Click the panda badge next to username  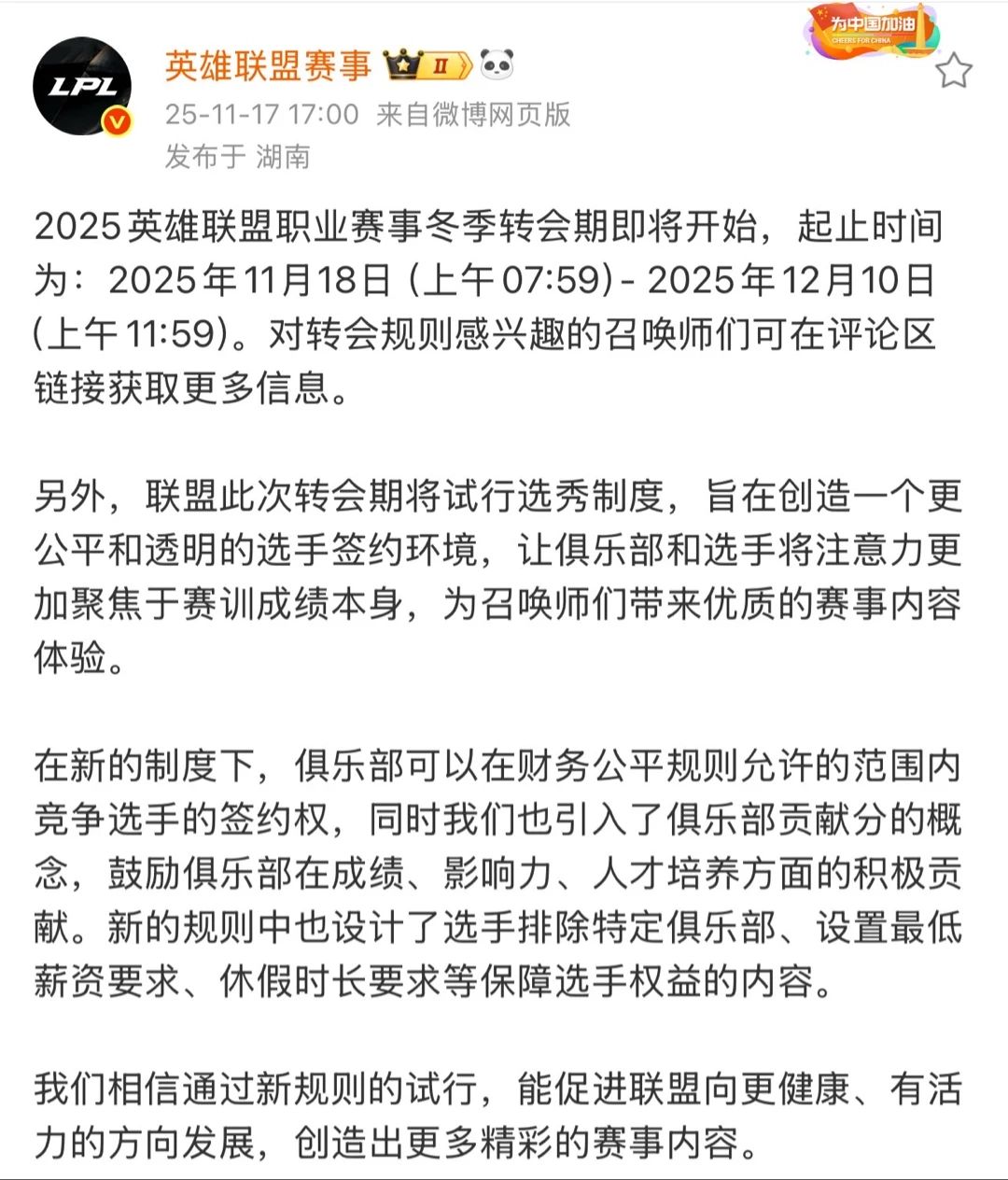point(499,63)
